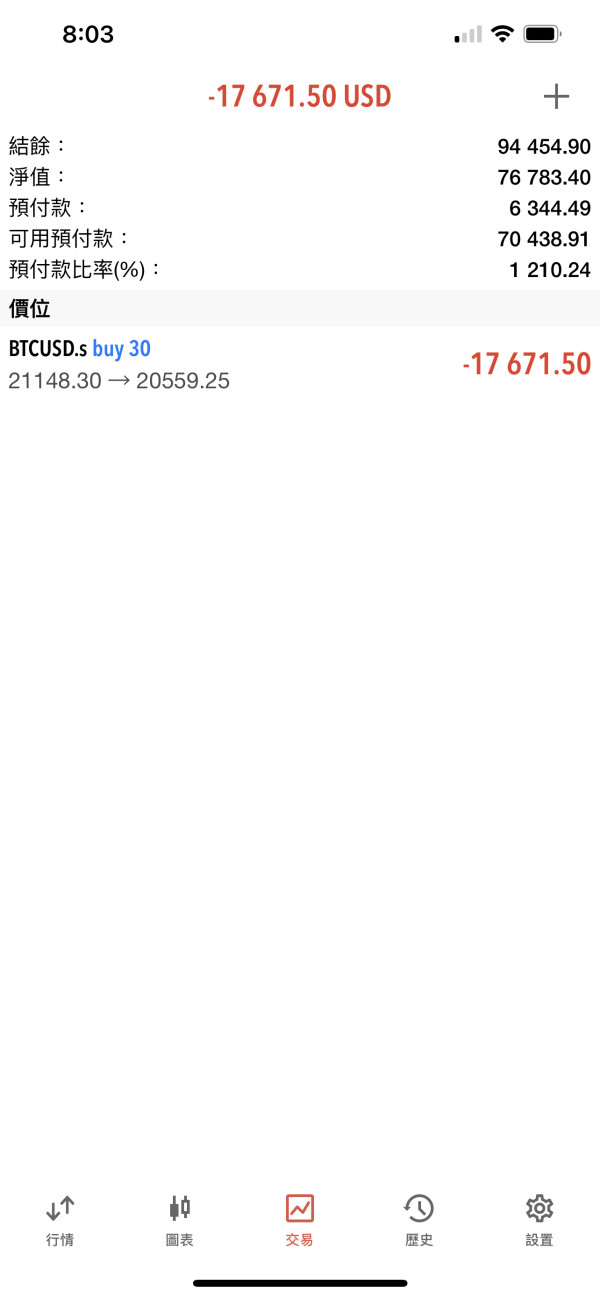Switch to the 設置 settings tab

[x=539, y=1221]
